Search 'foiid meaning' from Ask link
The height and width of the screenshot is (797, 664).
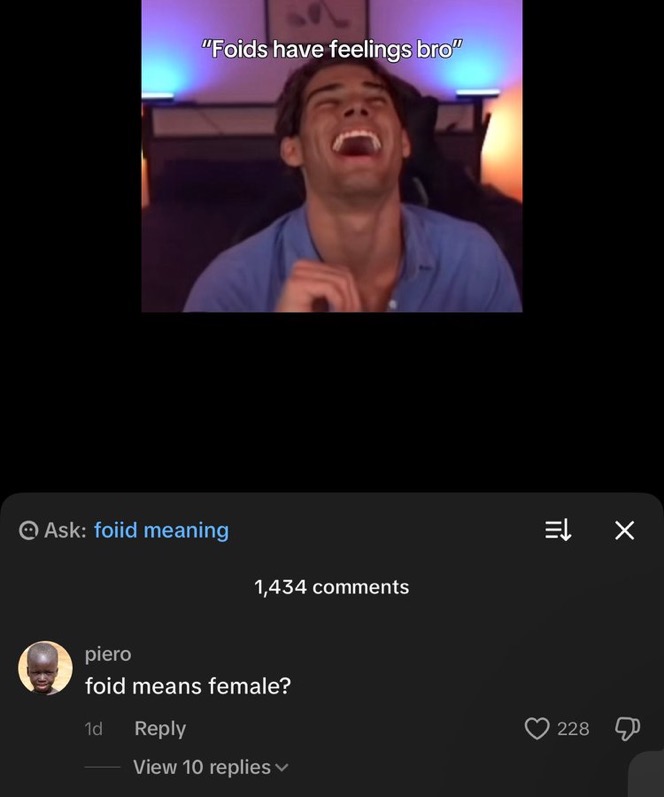coord(161,530)
